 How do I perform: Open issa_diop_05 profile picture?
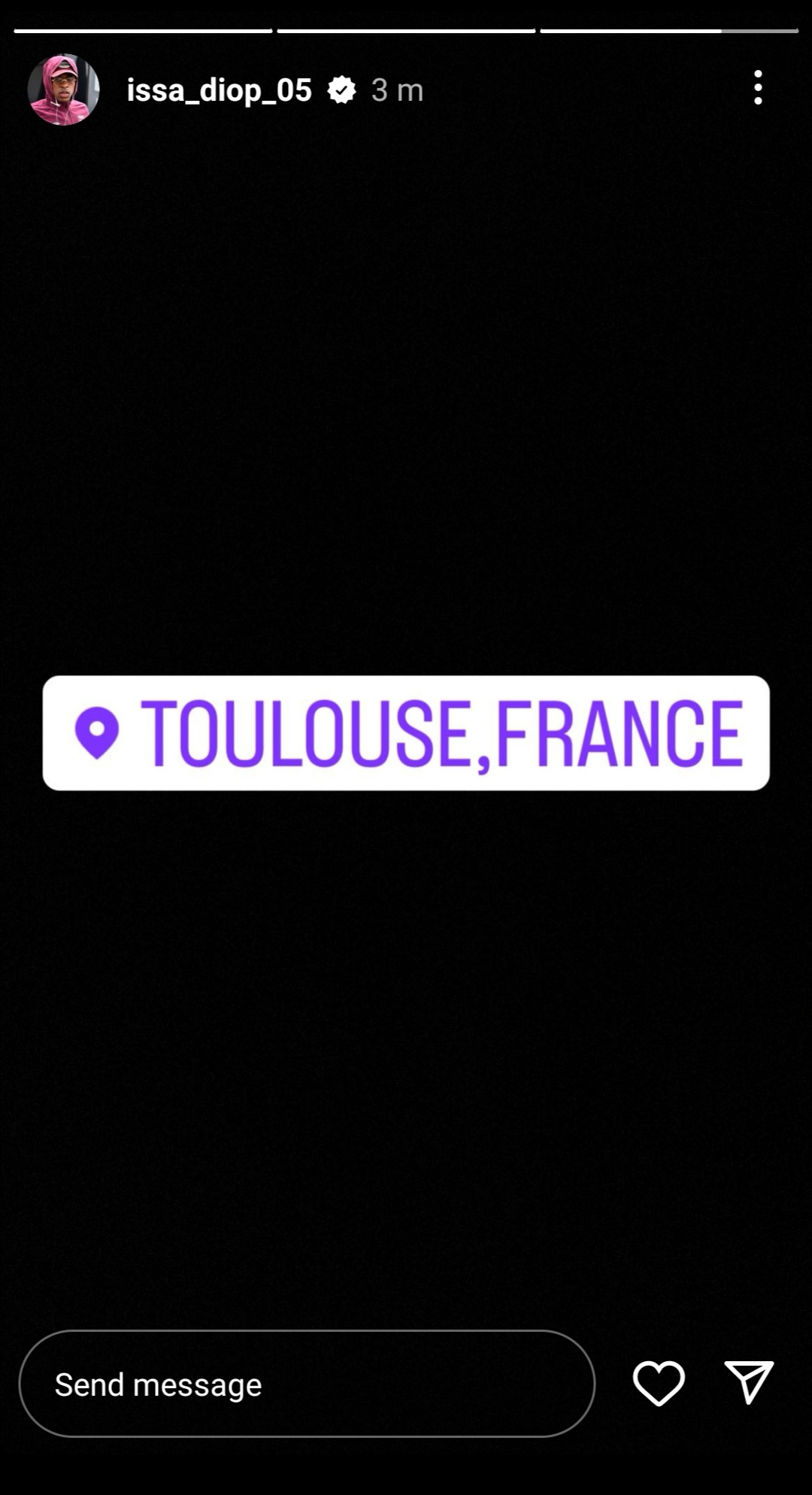(x=64, y=89)
